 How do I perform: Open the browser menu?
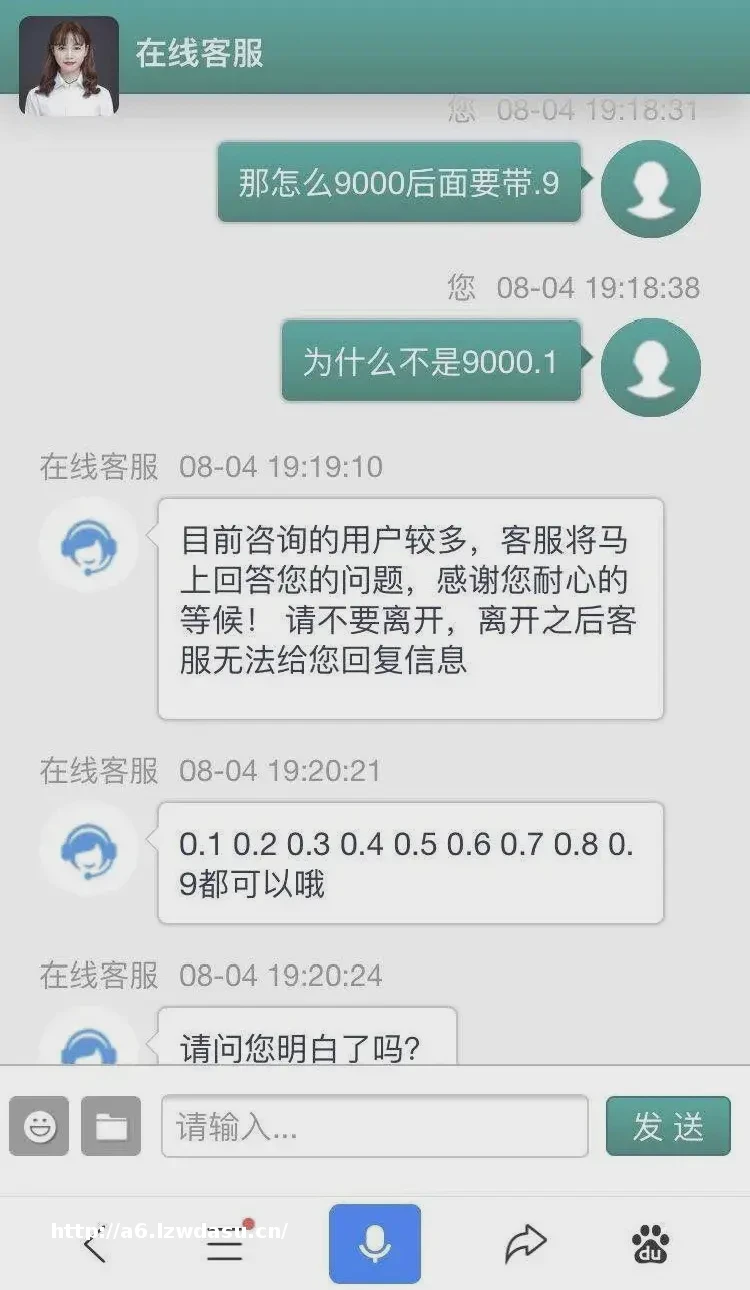225,1245
